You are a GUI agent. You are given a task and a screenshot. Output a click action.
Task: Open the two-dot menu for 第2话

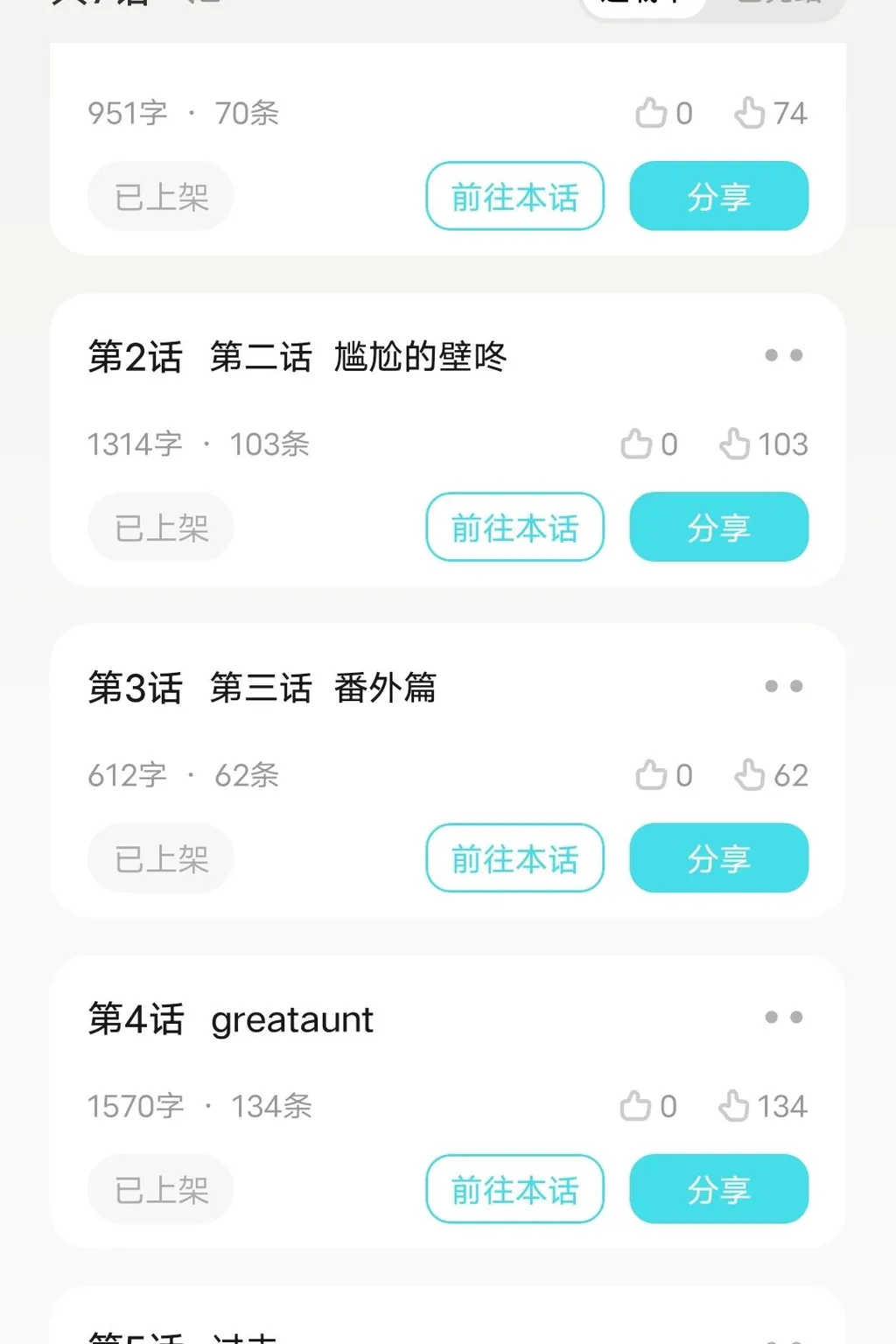click(783, 355)
